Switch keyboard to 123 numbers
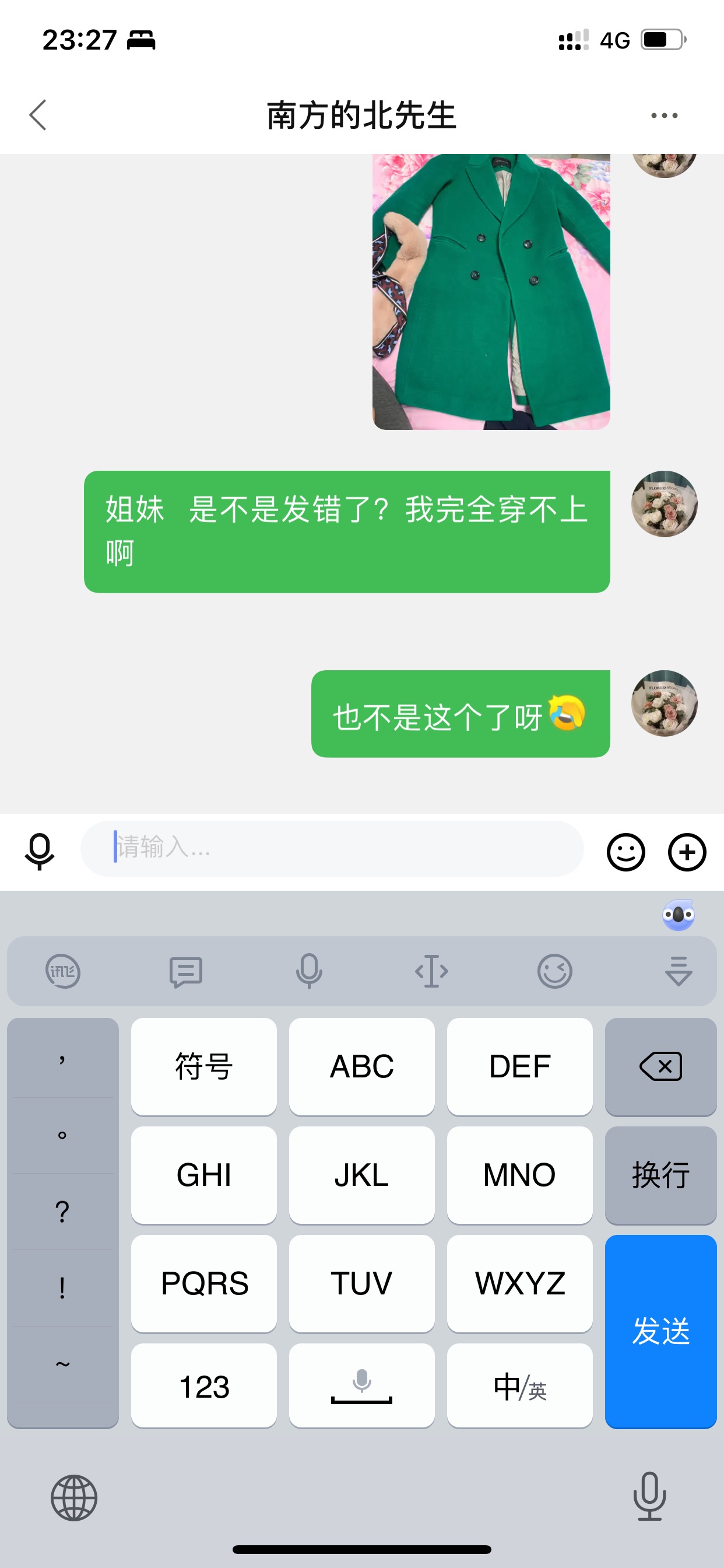 [204, 1385]
